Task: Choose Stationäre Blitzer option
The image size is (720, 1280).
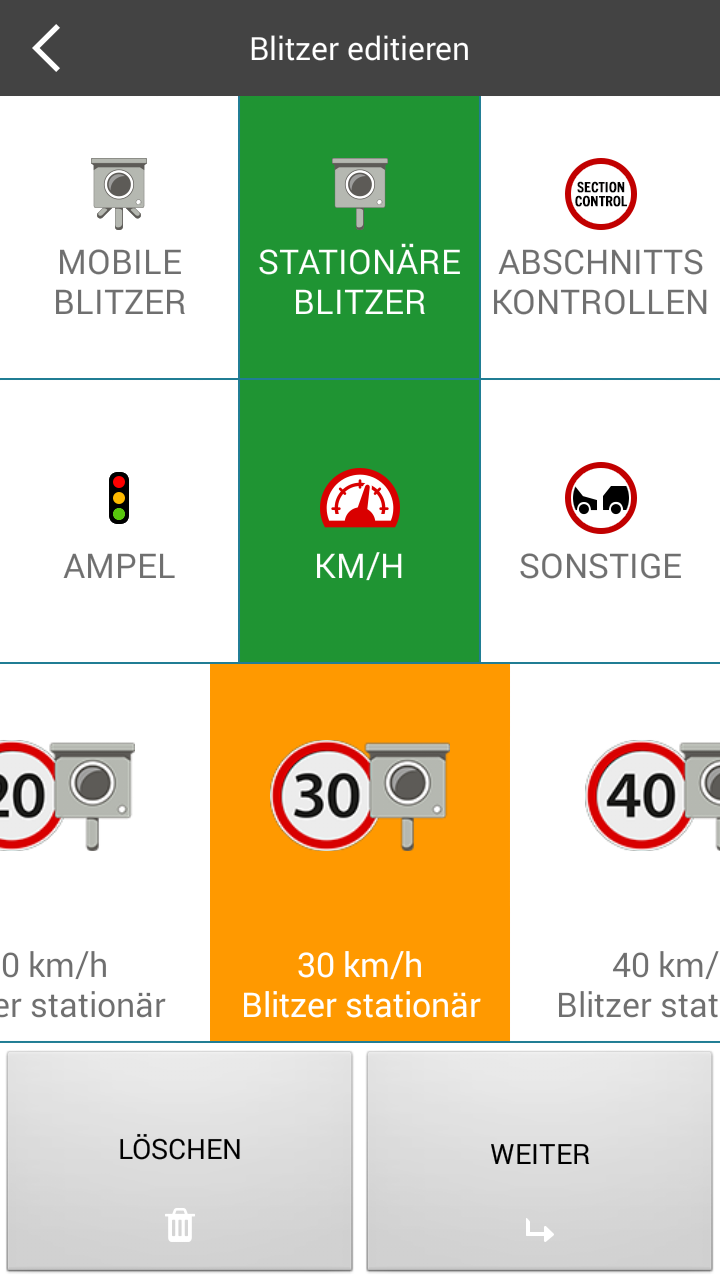Action: point(359,238)
